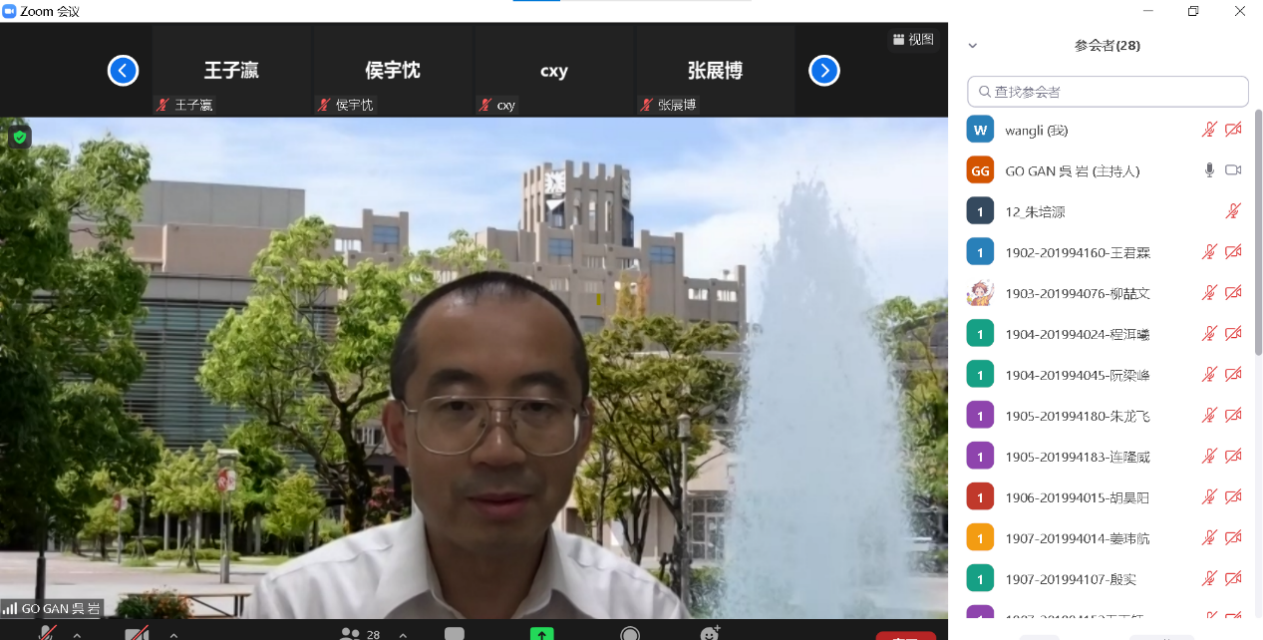
Task: Tap the 查找参会者 search field
Action: [1108, 92]
